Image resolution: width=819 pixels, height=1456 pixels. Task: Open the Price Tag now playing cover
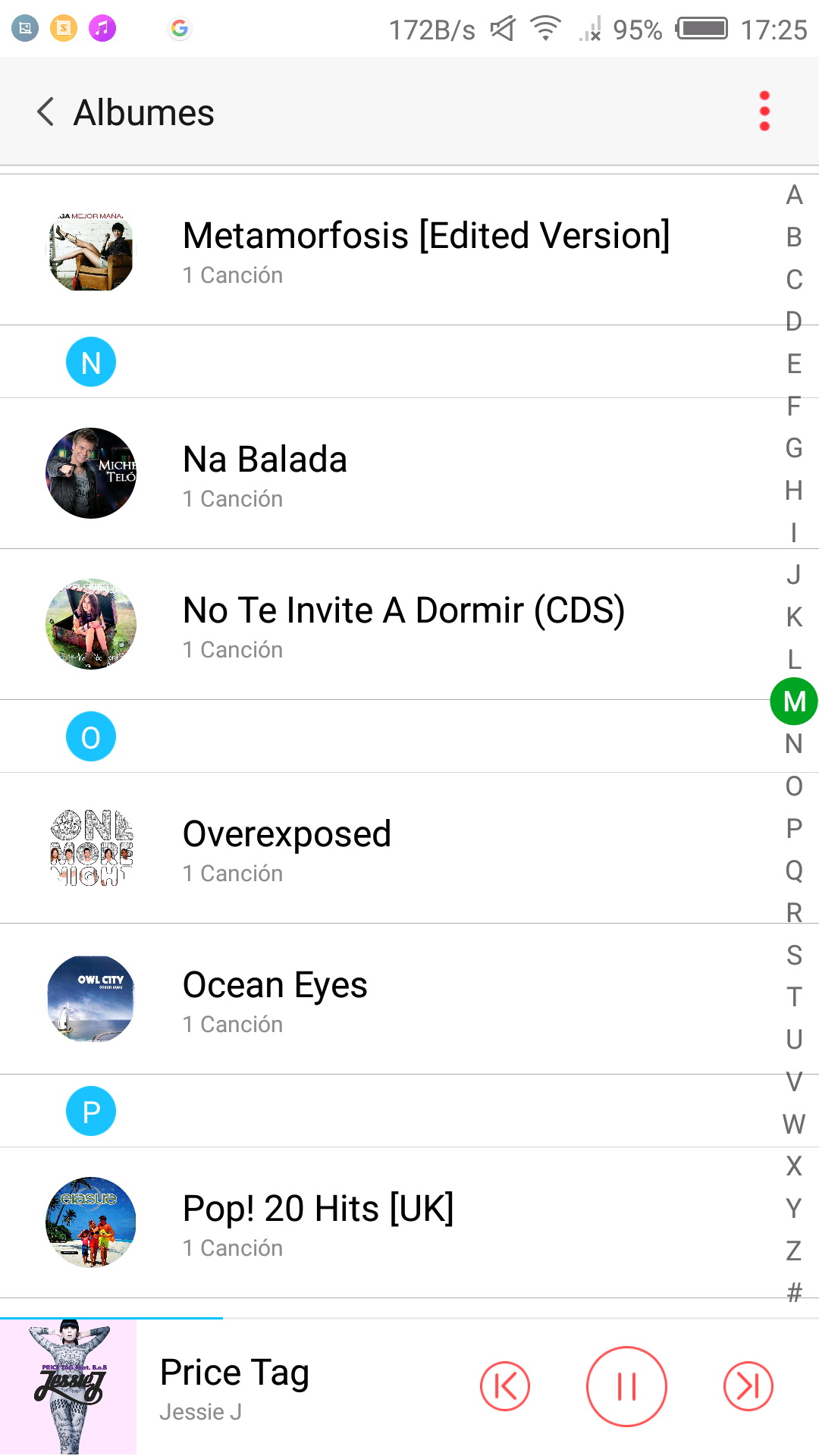68,1387
